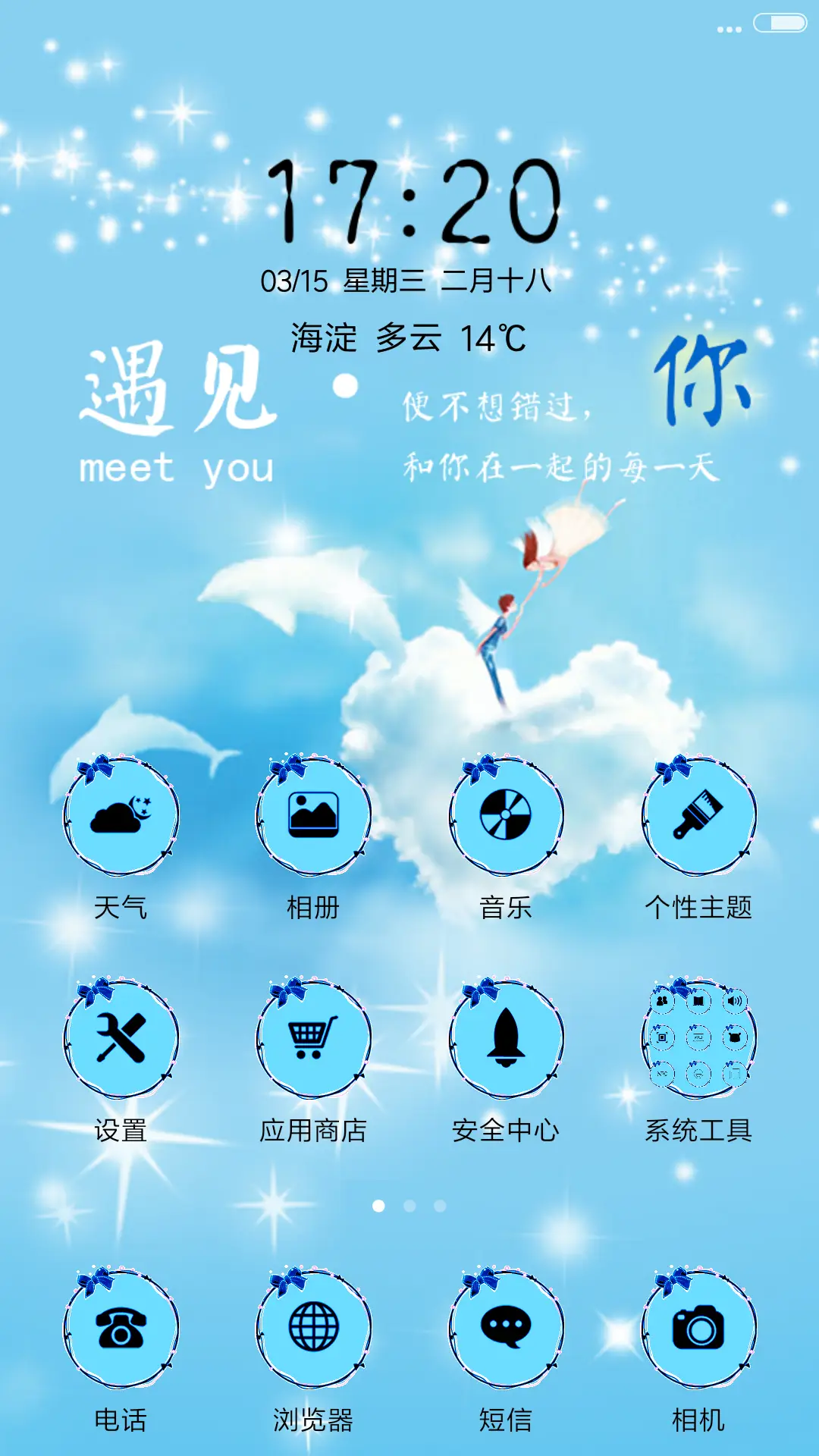
Task: Tap the QR scanner icon inside 系统工具 folder
Action: coord(664,1037)
